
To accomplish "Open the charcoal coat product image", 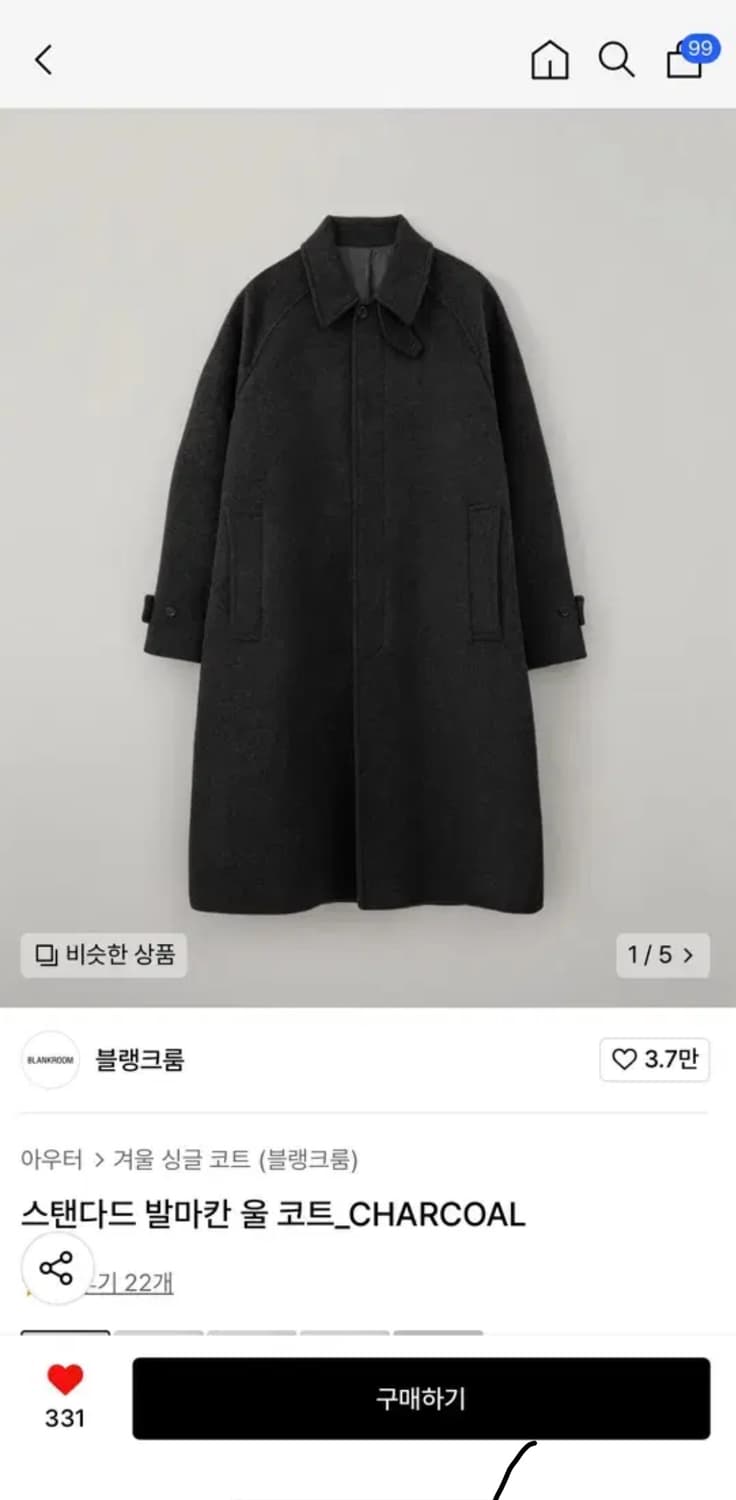I will coord(365,560).
